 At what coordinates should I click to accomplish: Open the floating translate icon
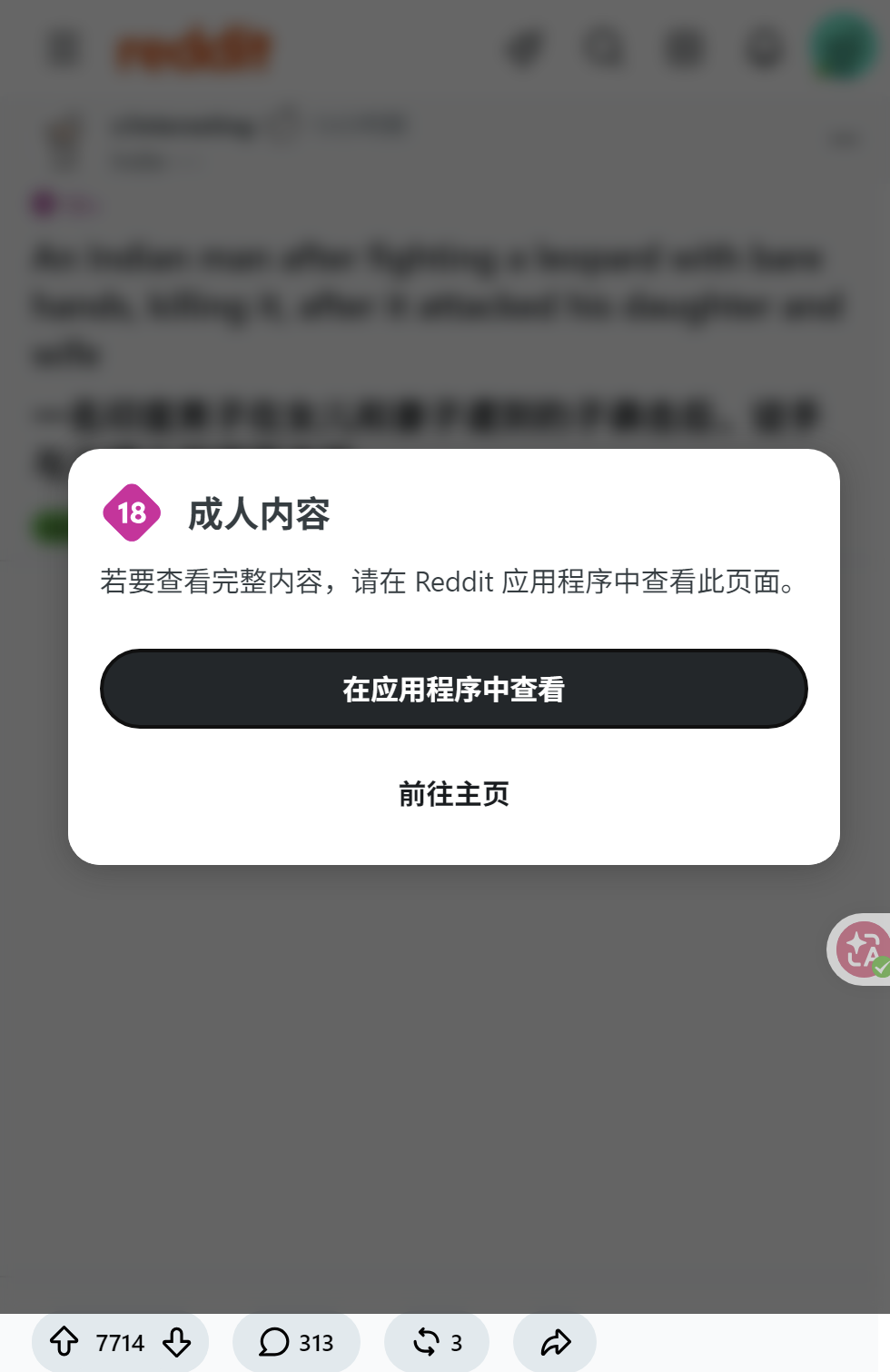861,949
